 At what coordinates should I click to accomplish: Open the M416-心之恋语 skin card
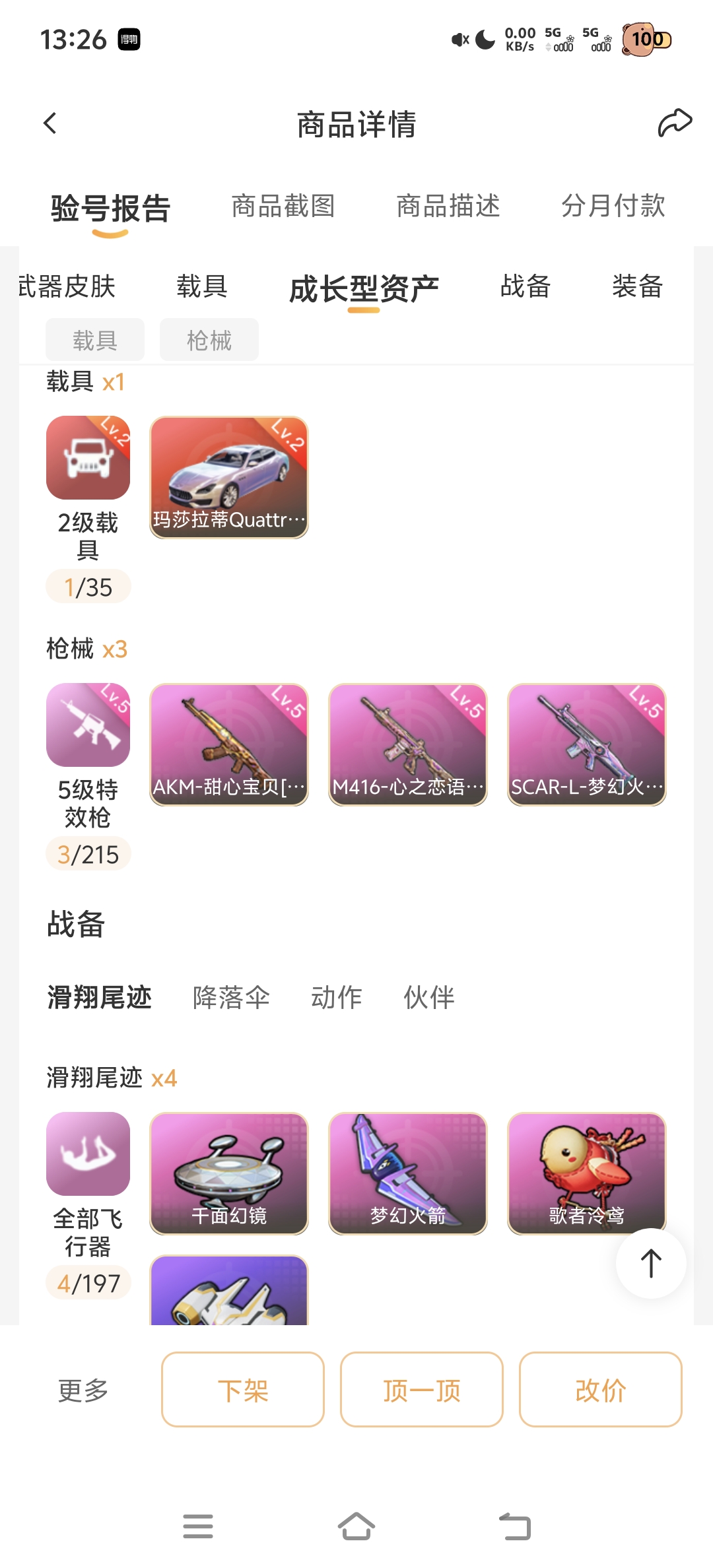tap(408, 744)
